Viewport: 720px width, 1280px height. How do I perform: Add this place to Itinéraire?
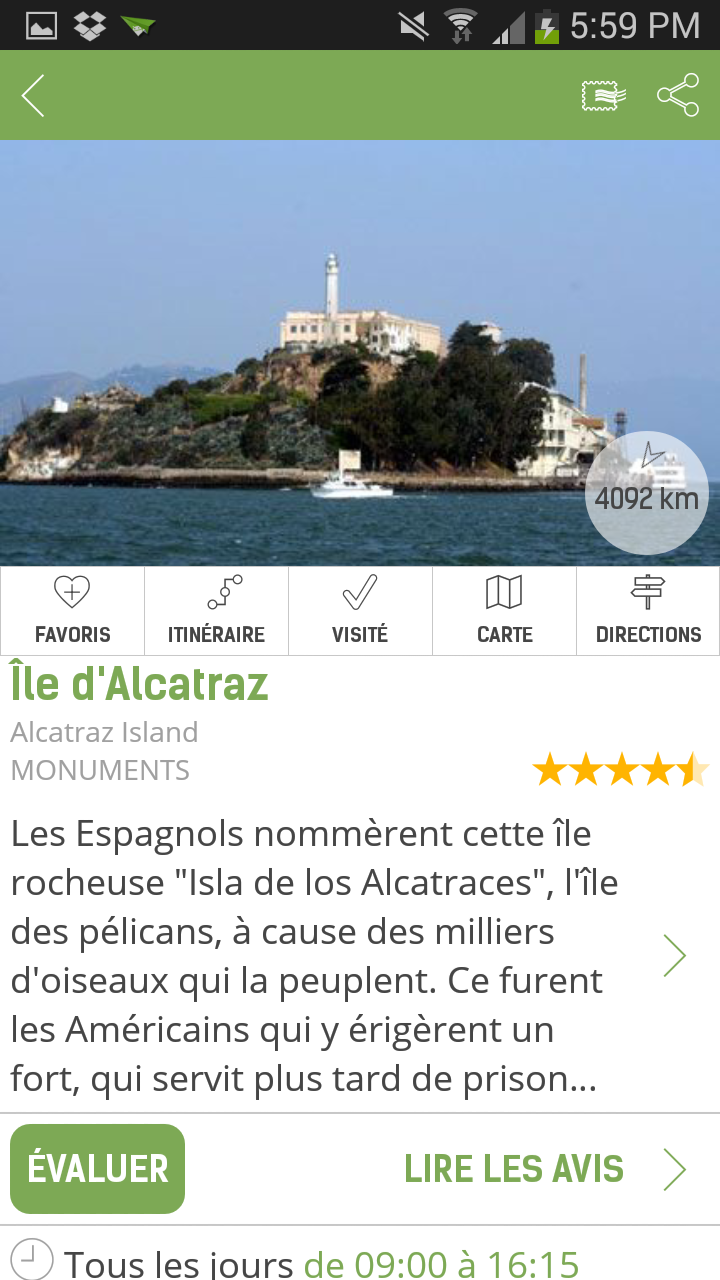(x=216, y=611)
